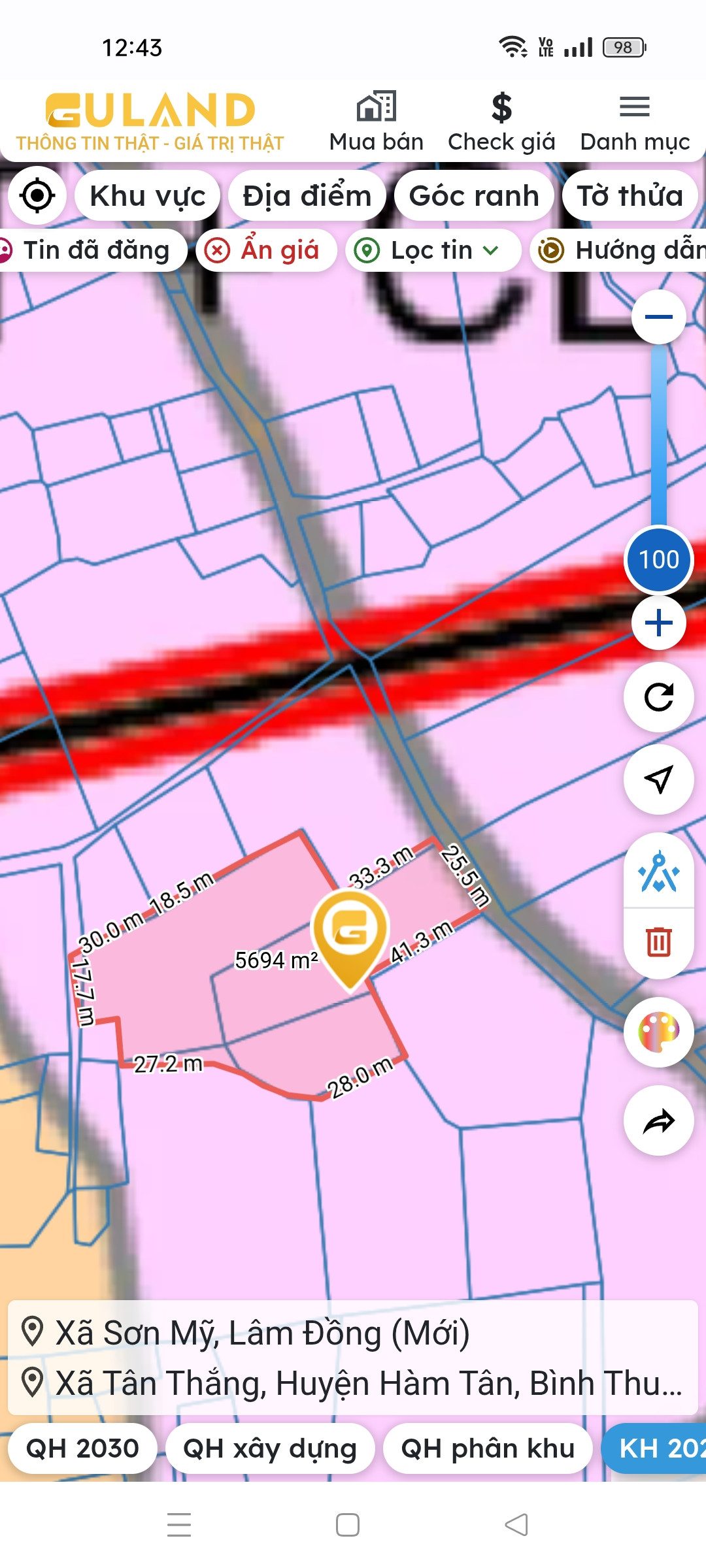
Task: Center map on my current location
Action: (x=37, y=195)
